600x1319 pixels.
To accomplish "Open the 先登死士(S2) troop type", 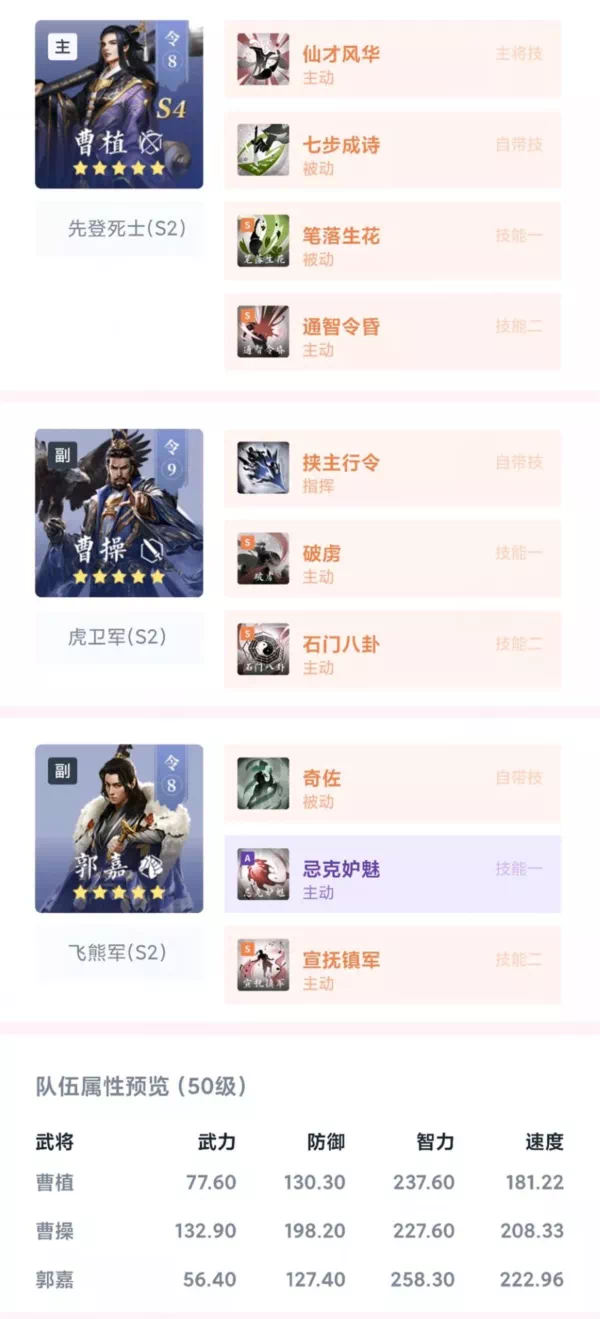I will click(119, 228).
